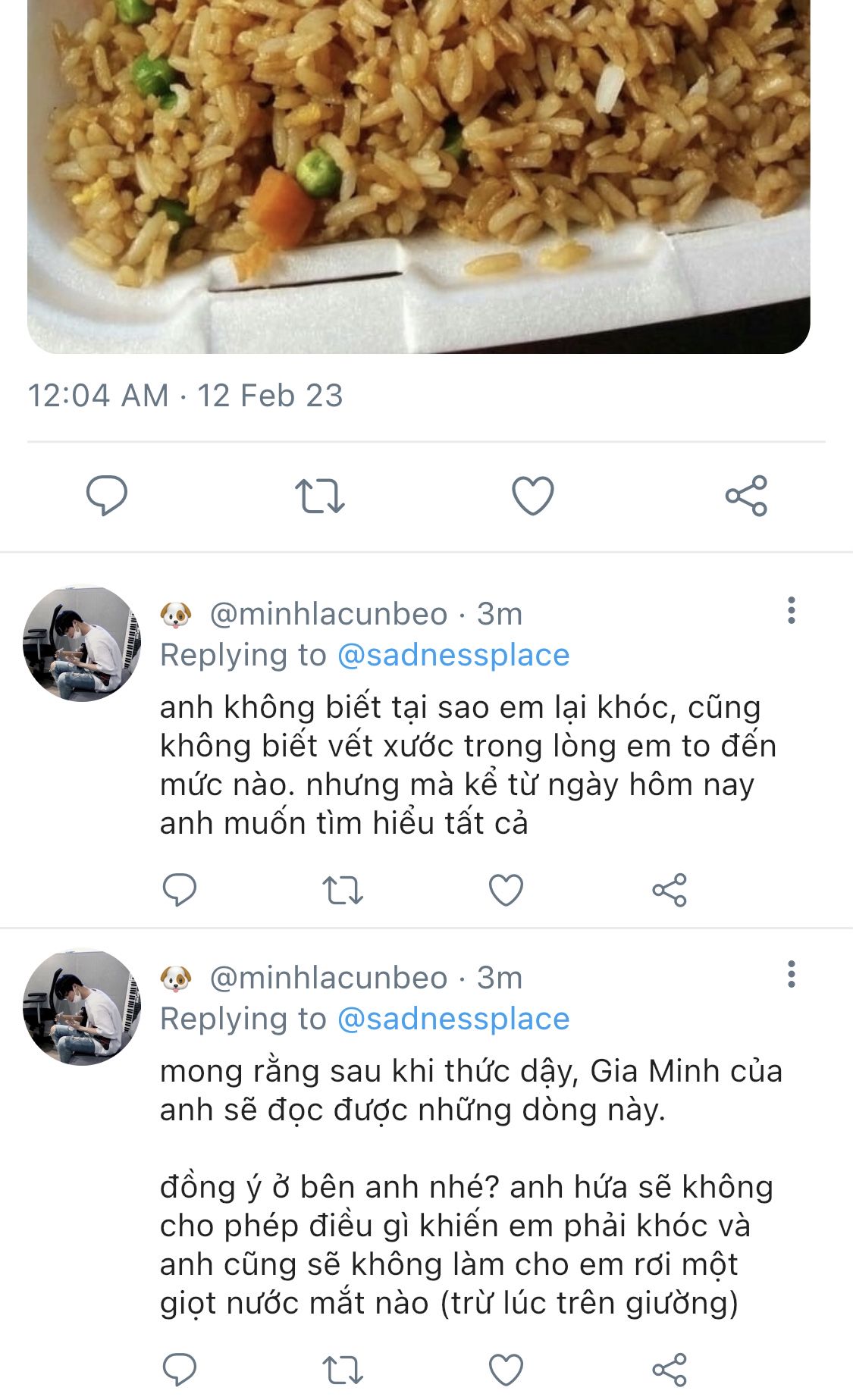
Task: Open overflow menu on the 'anh không biết' reply
Action: [791, 610]
